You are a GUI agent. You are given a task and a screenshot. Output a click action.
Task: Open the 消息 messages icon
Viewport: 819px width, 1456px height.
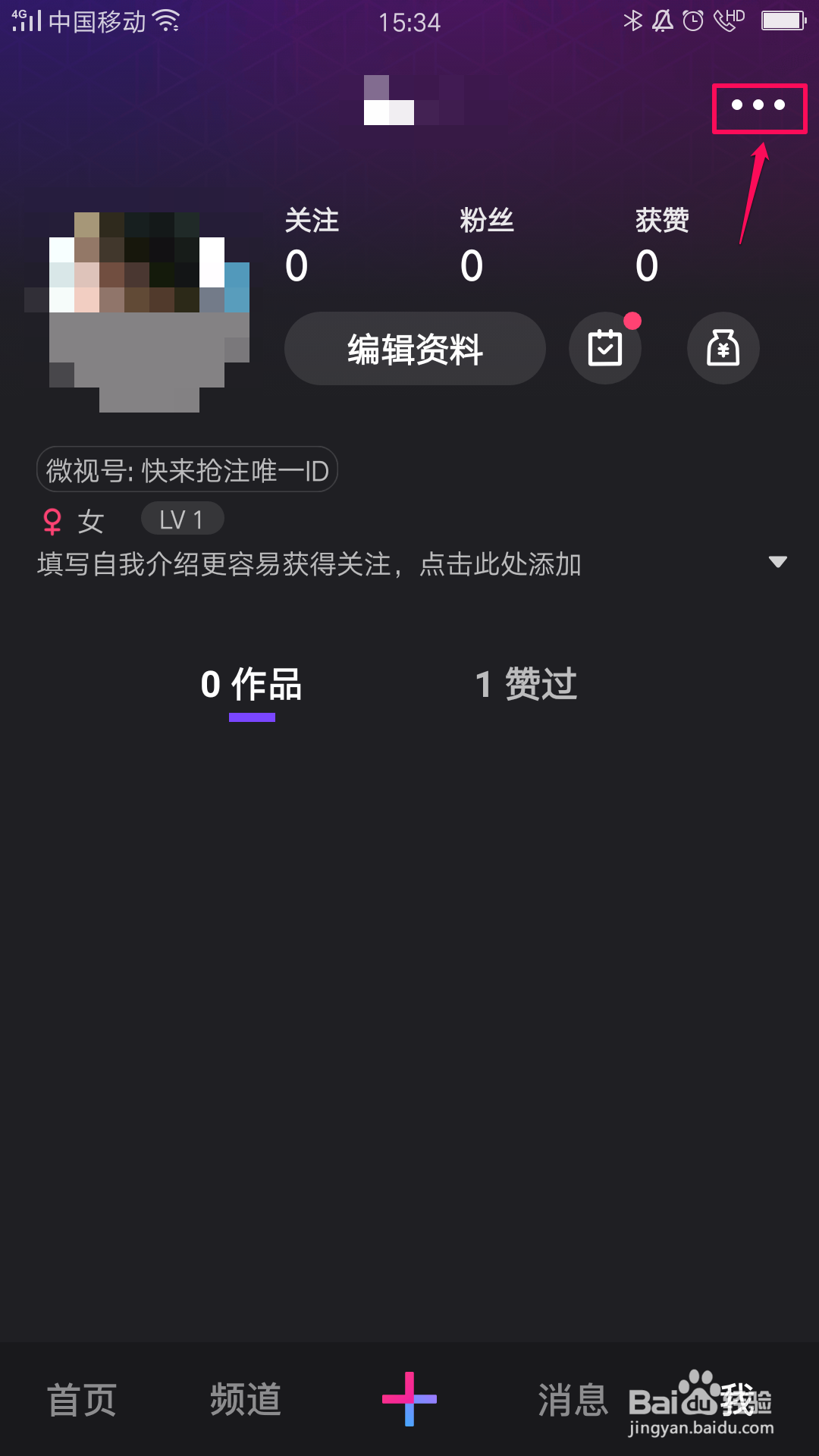point(573,1401)
